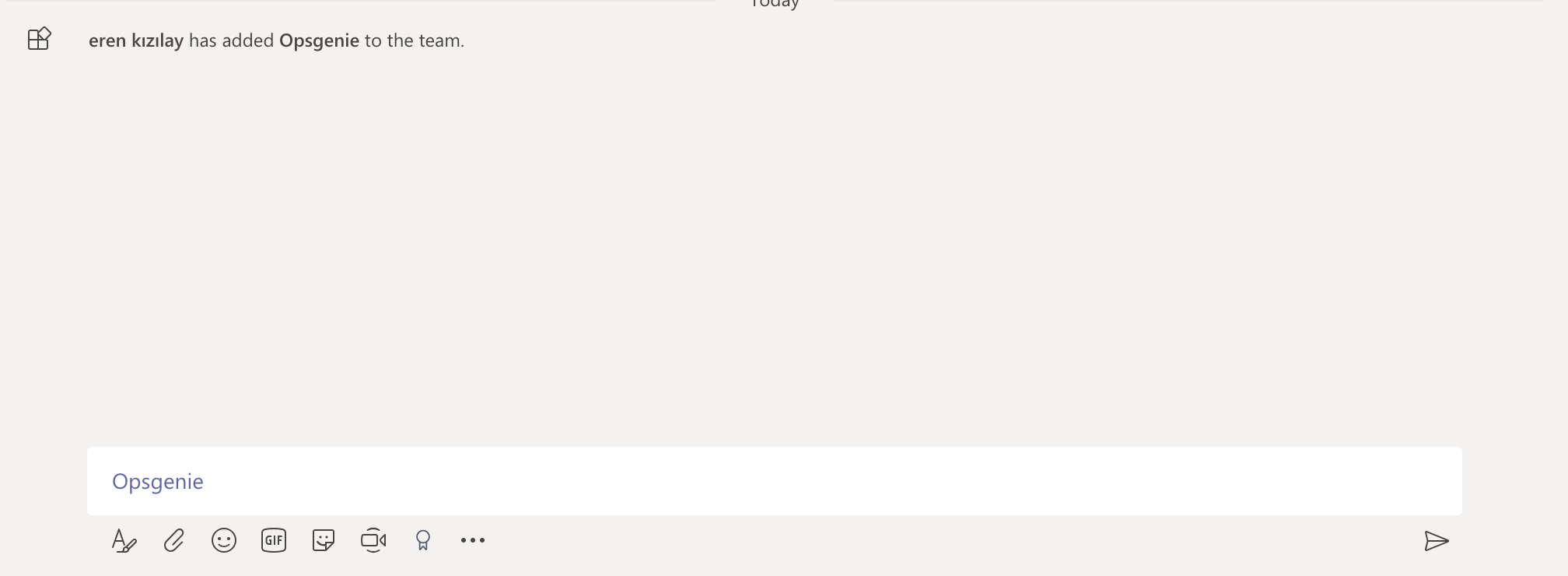The image size is (1568, 576).
Task: Send the message with arrow icon
Action: [1436, 541]
